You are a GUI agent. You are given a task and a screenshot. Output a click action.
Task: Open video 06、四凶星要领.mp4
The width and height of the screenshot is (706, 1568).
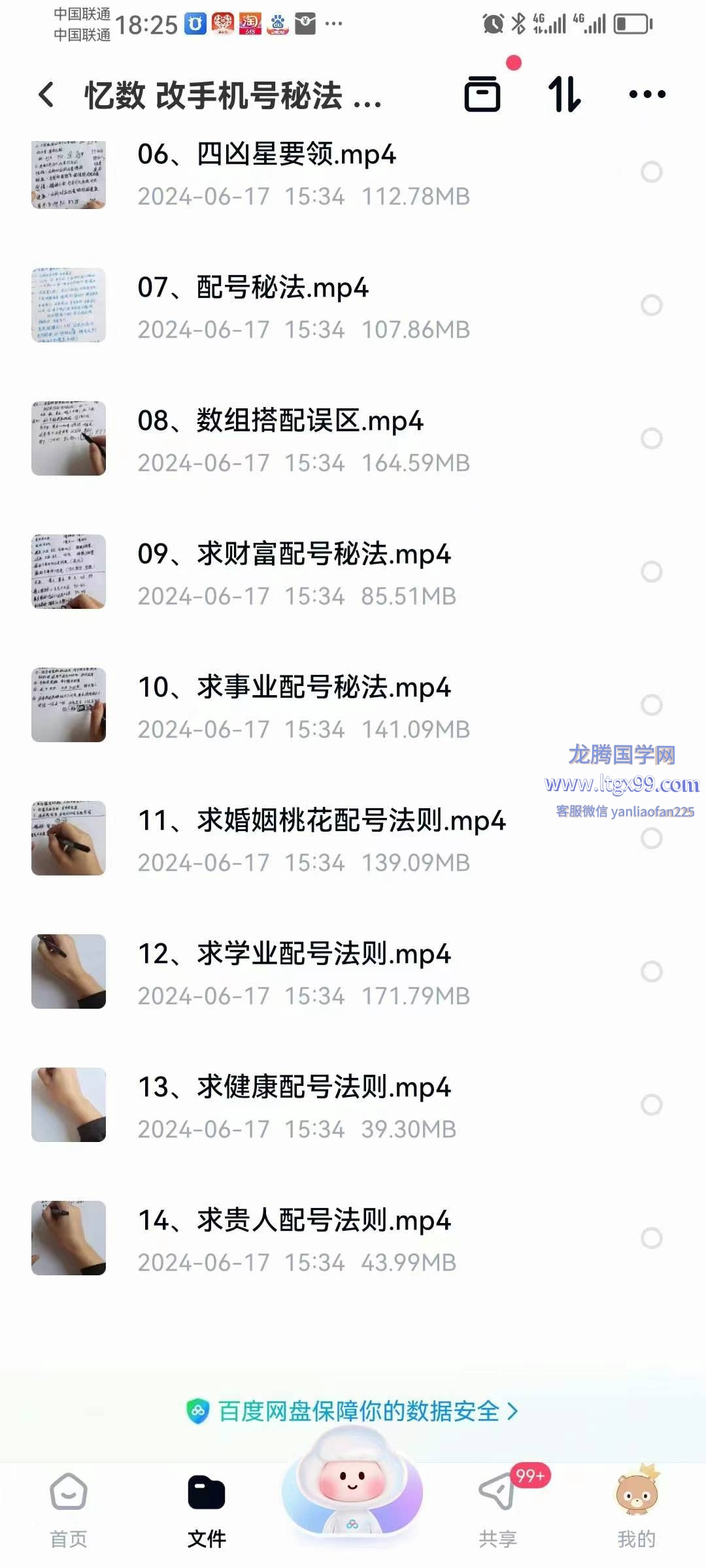[x=266, y=155]
